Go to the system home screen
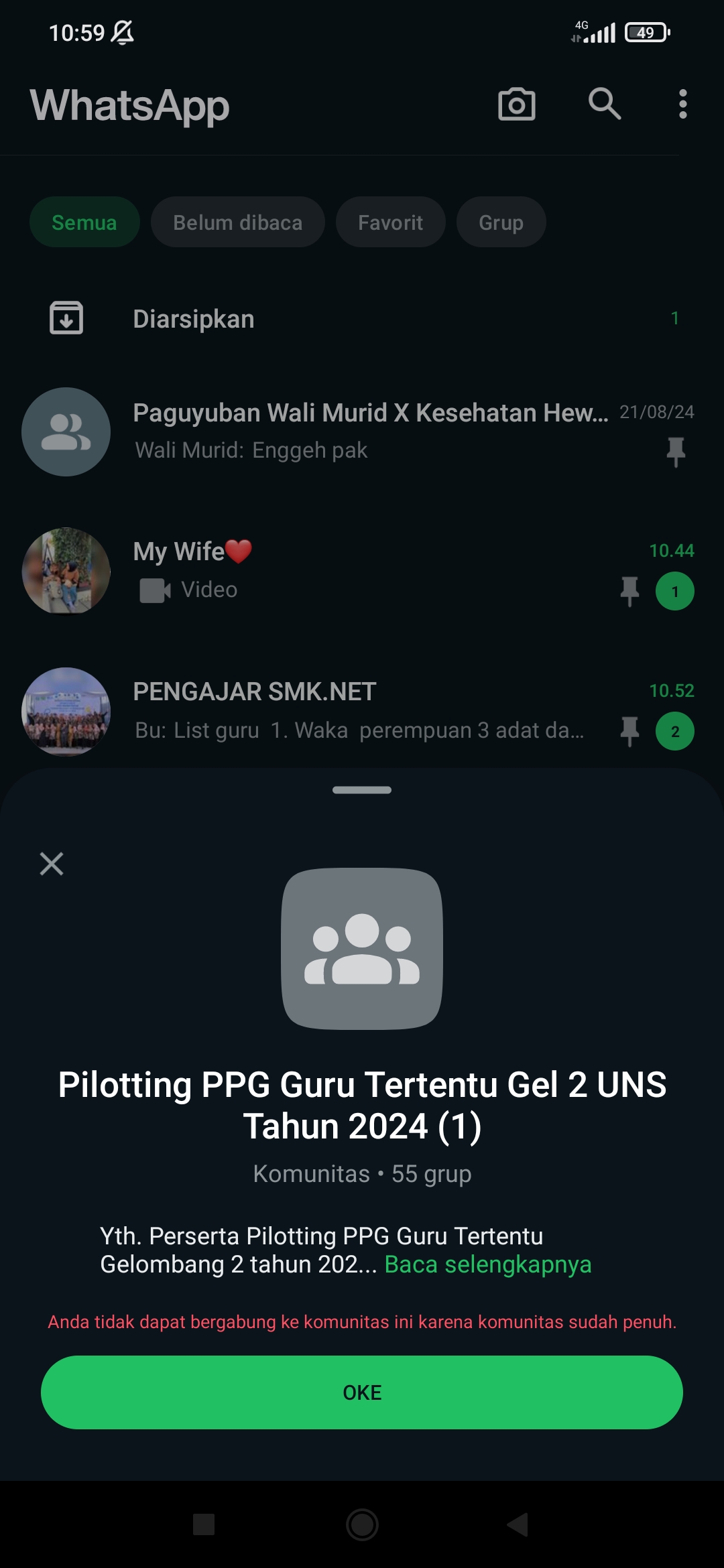This screenshot has height=1568, width=724. coord(362,1524)
